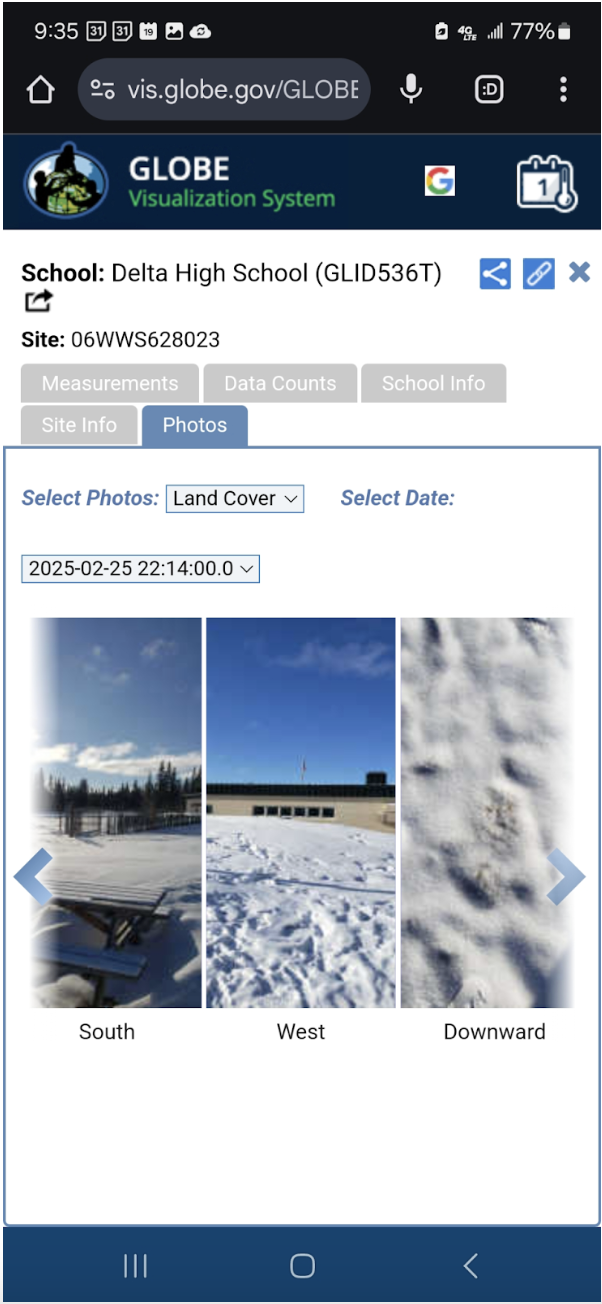Switch to the Site Info tab
Screen dimensions: 602x1304
pyautogui.click(x=79, y=425)
